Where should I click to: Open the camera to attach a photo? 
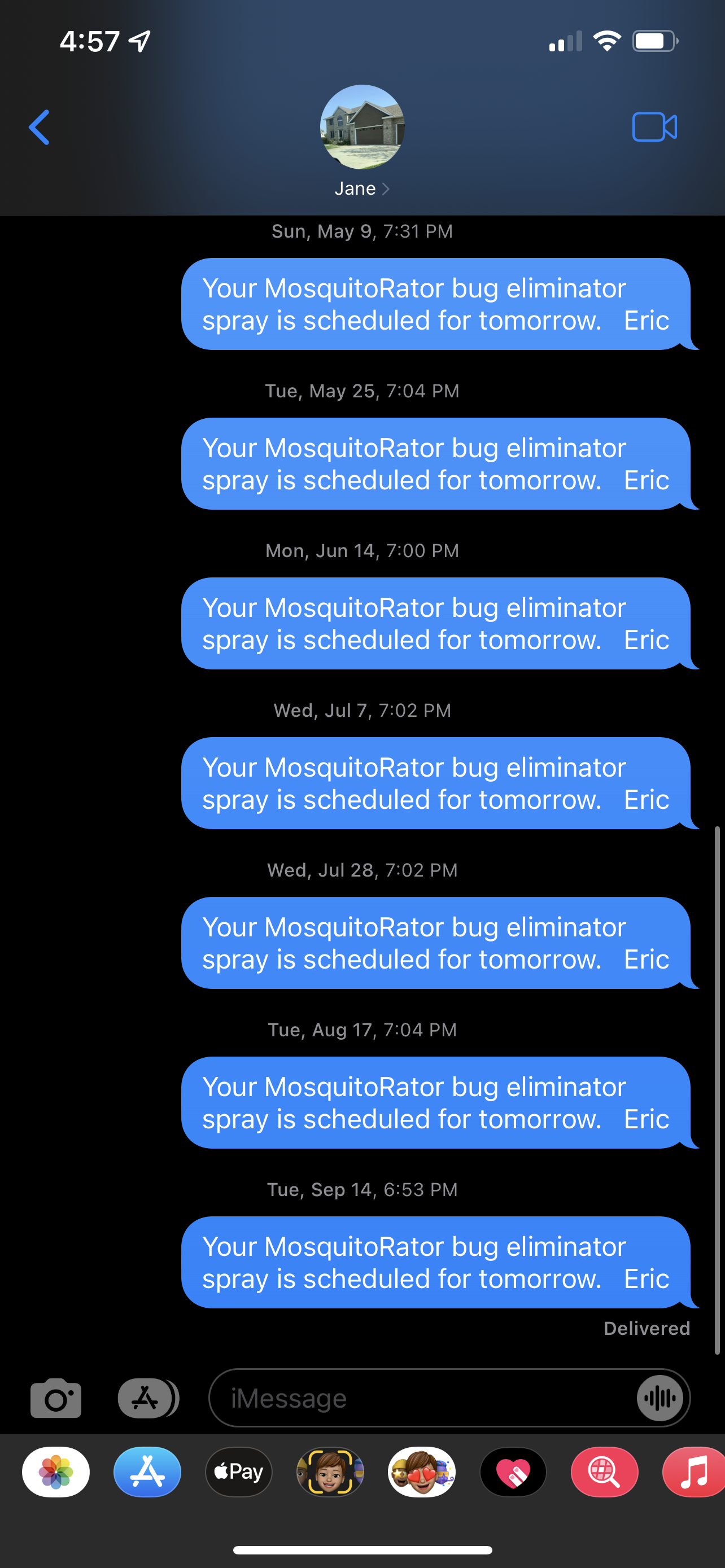point(56,1398)
